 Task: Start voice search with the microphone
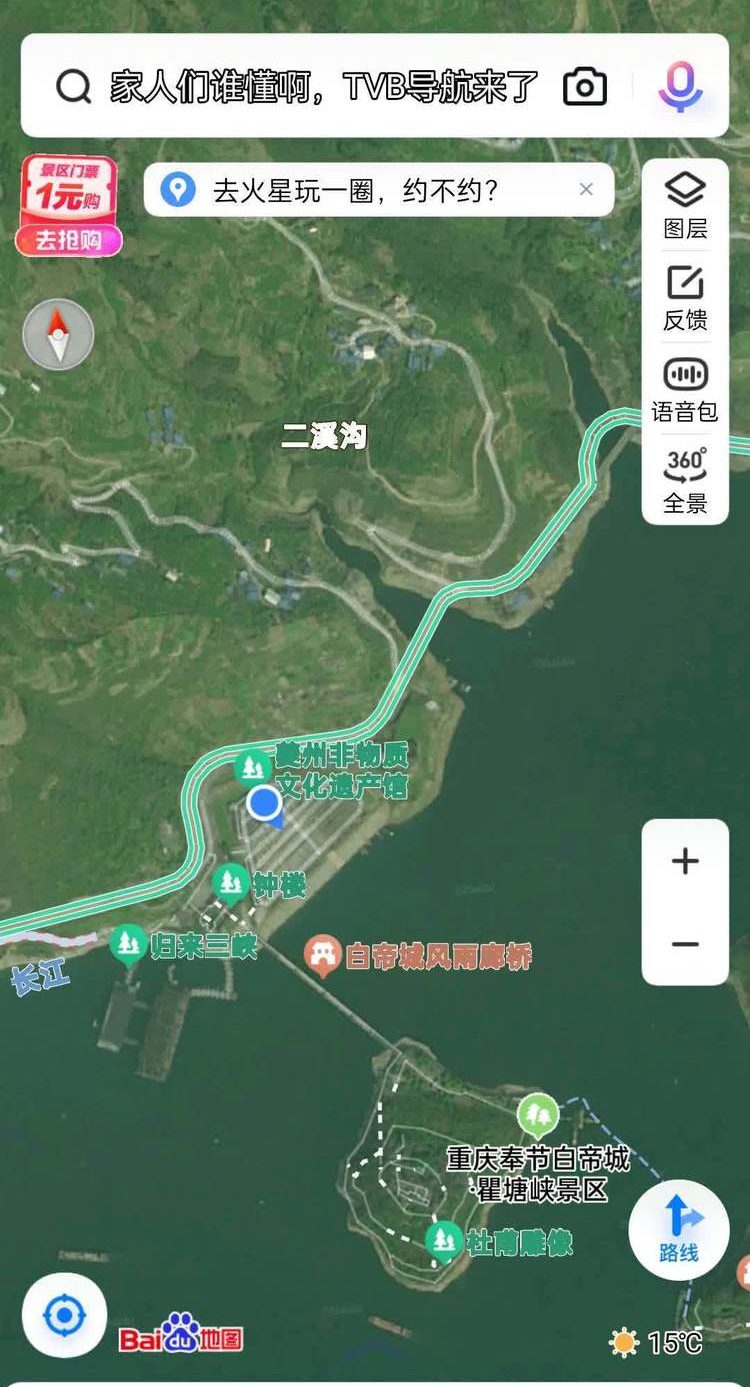(x=680, y=87)
